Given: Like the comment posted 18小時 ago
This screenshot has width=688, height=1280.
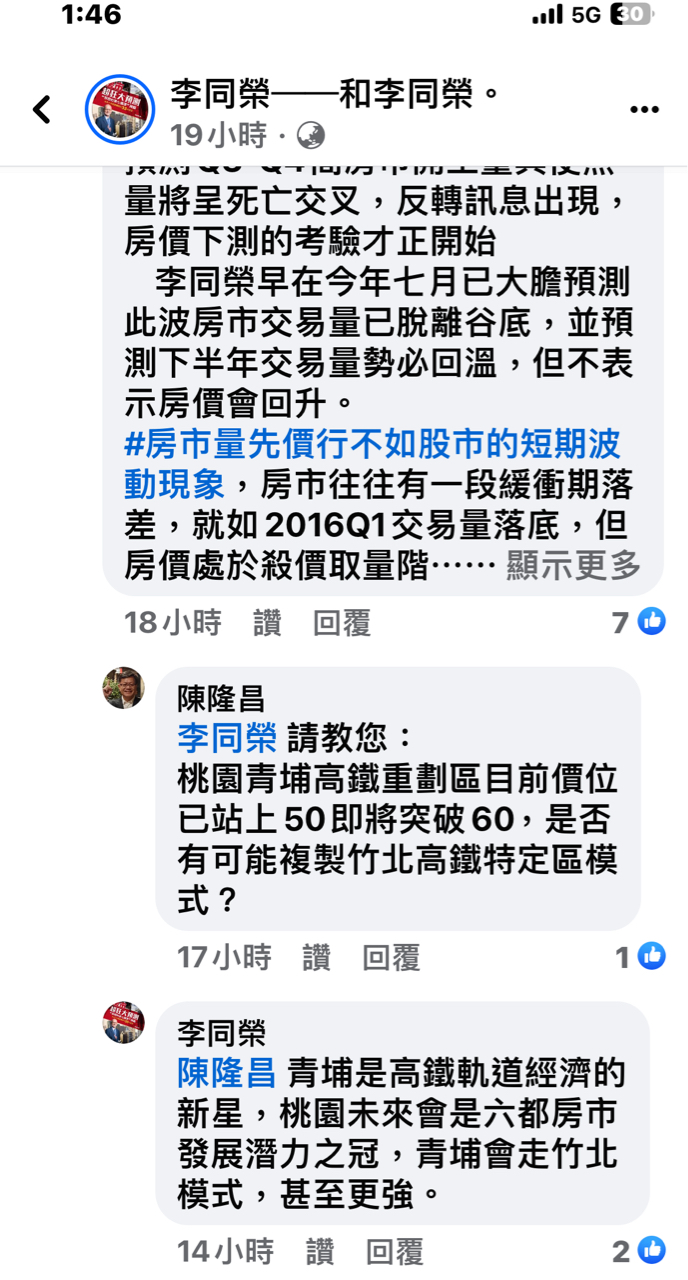Looking at the screenshot, I should (x=267, y=623).
